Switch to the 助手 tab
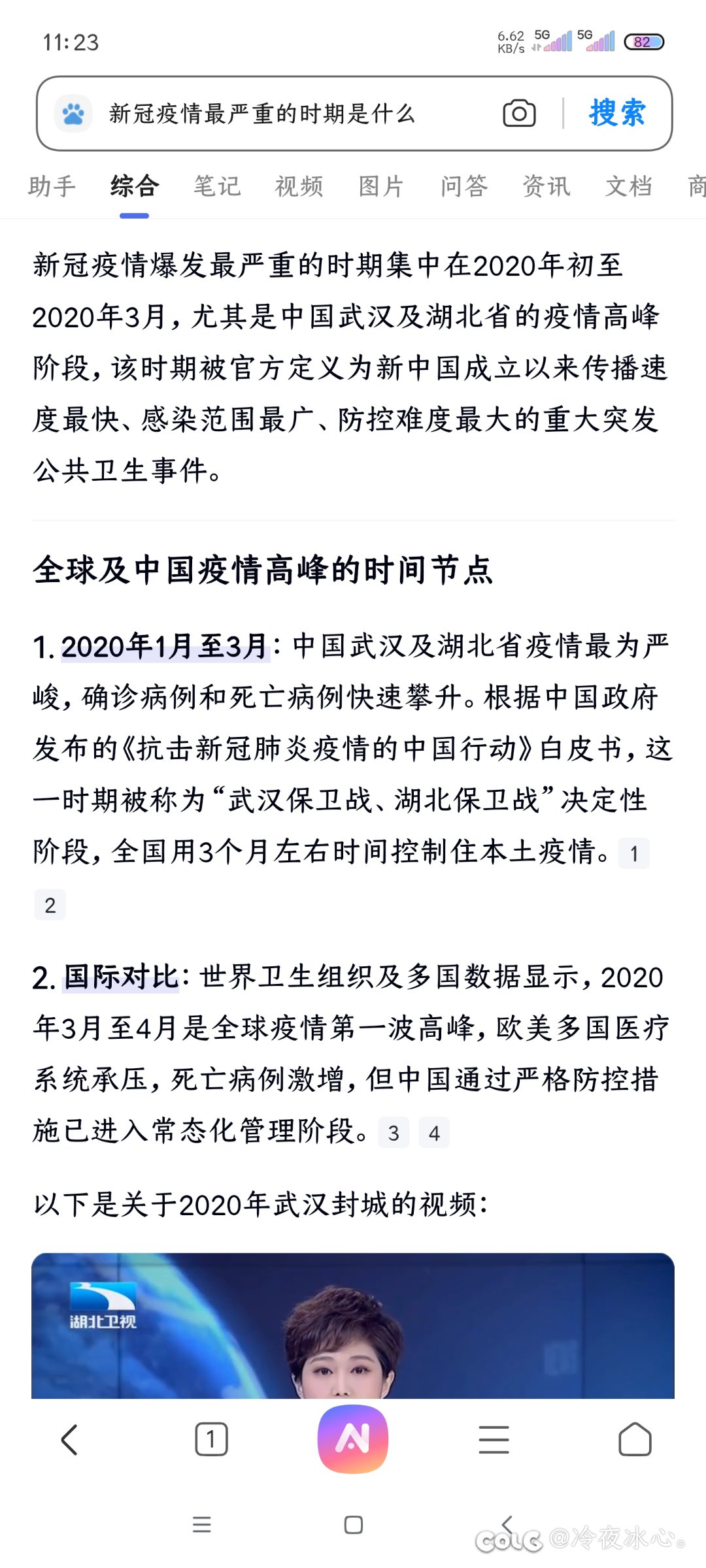The width and height of the screenshot is (706, 1568). 52,186
